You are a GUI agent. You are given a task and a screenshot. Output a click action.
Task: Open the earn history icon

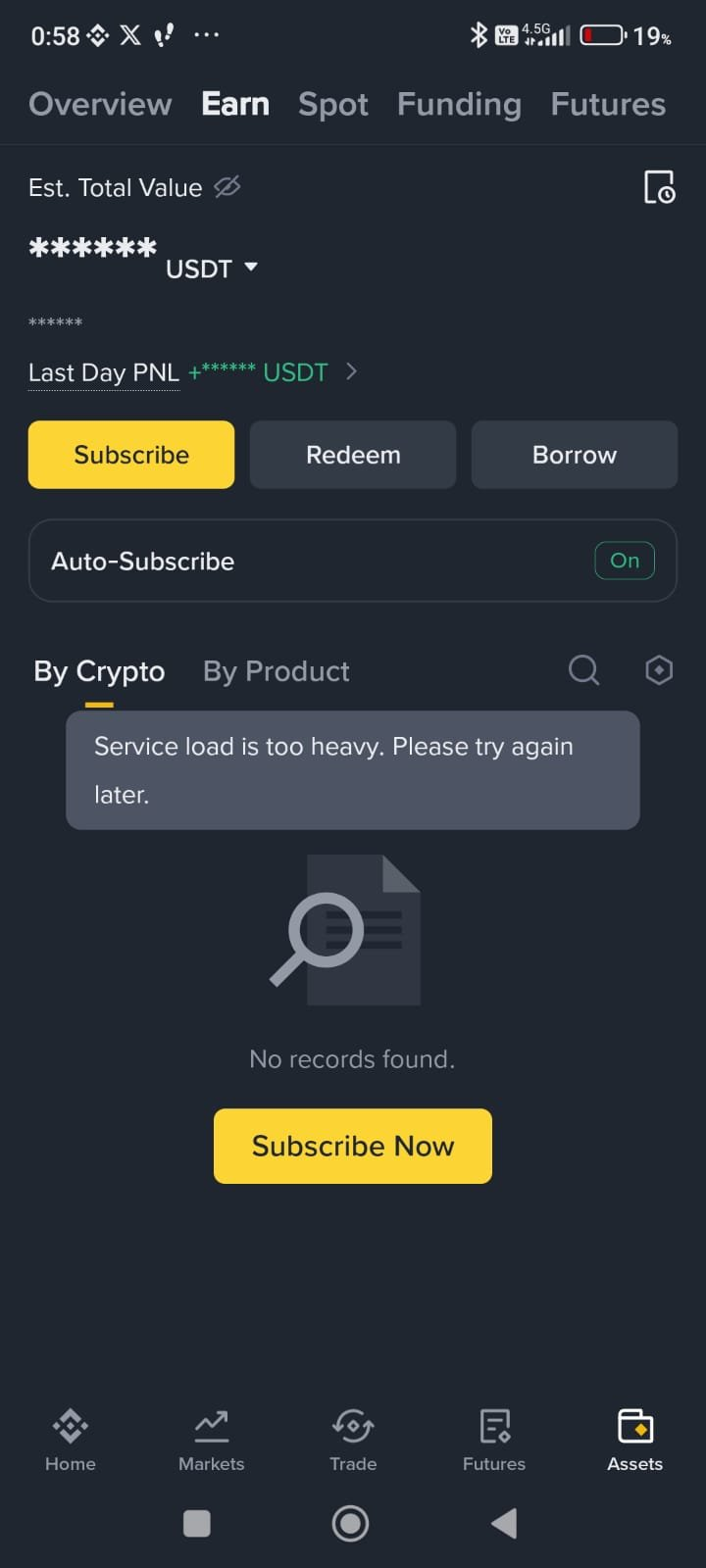click(x=659, y=186)
